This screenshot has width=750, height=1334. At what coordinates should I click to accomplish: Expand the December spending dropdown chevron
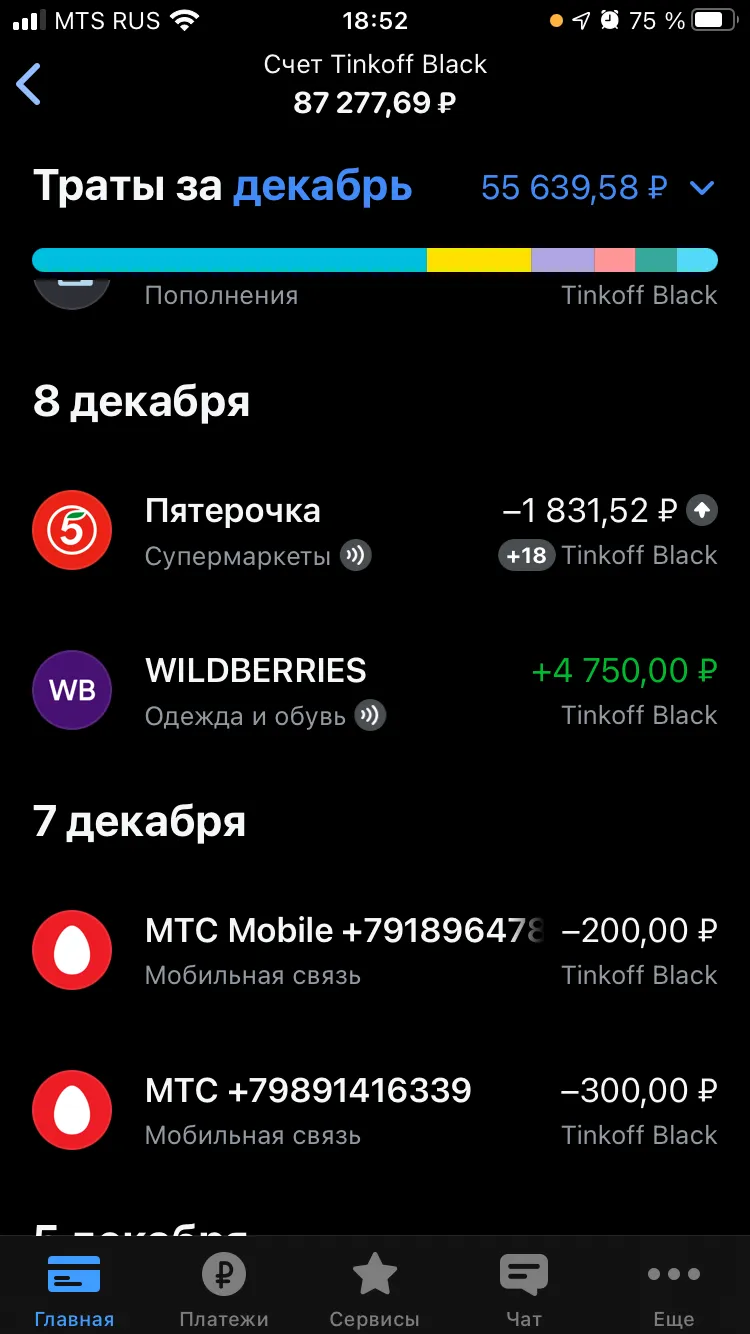[x=703, y=188]
